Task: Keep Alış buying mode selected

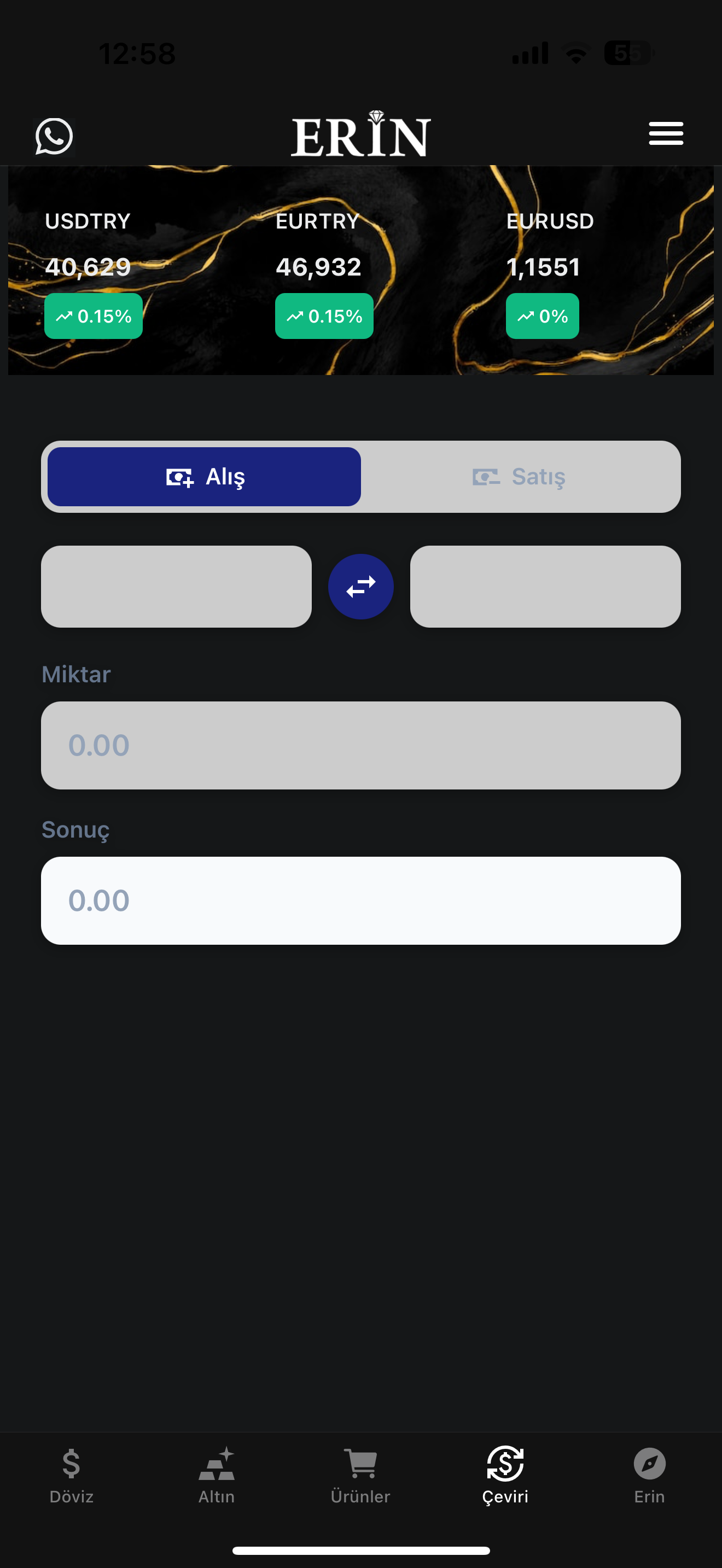Action: coord(203,477)
